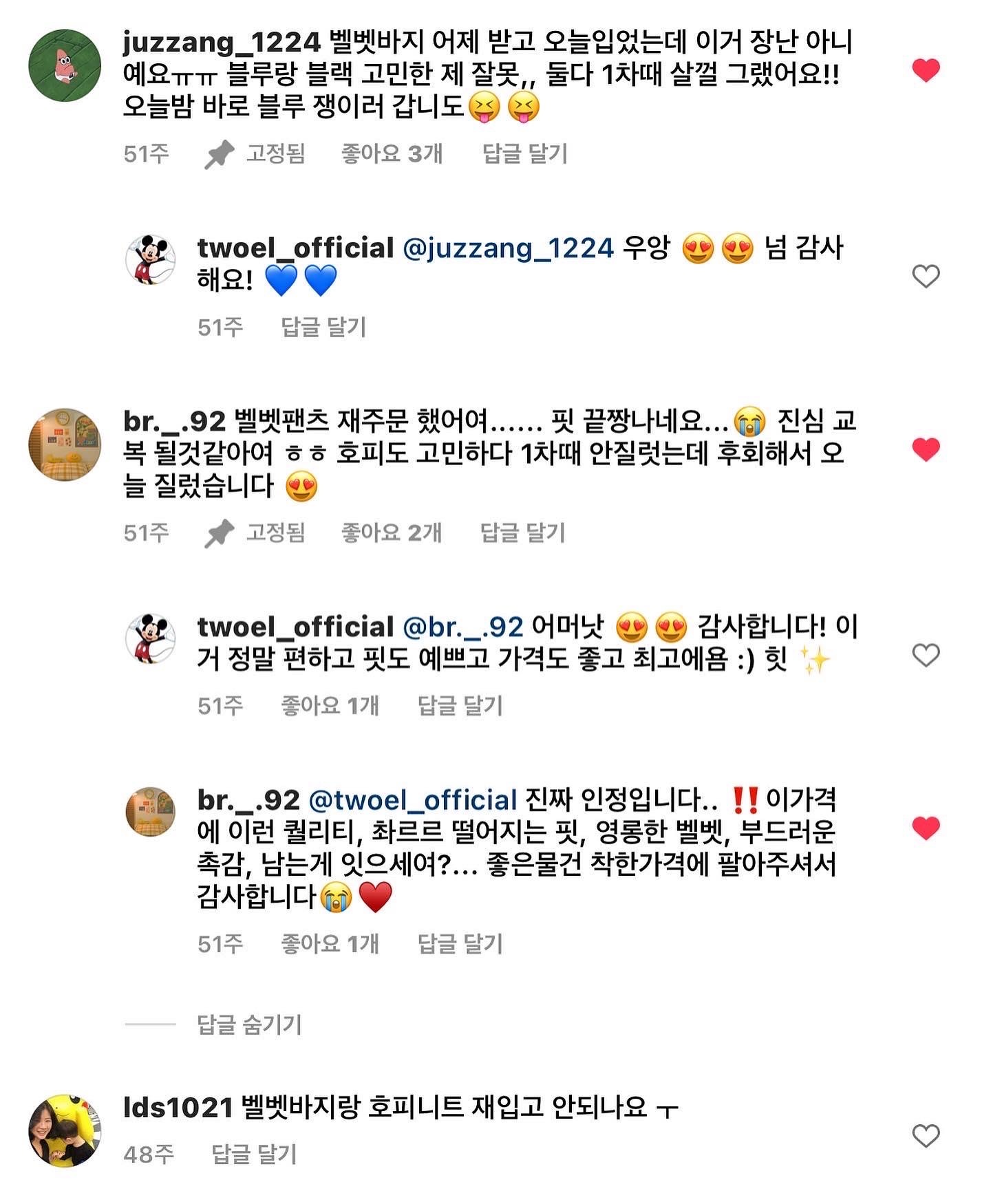Like twoel_official's reply to juzzang_1224

(926, 277)
